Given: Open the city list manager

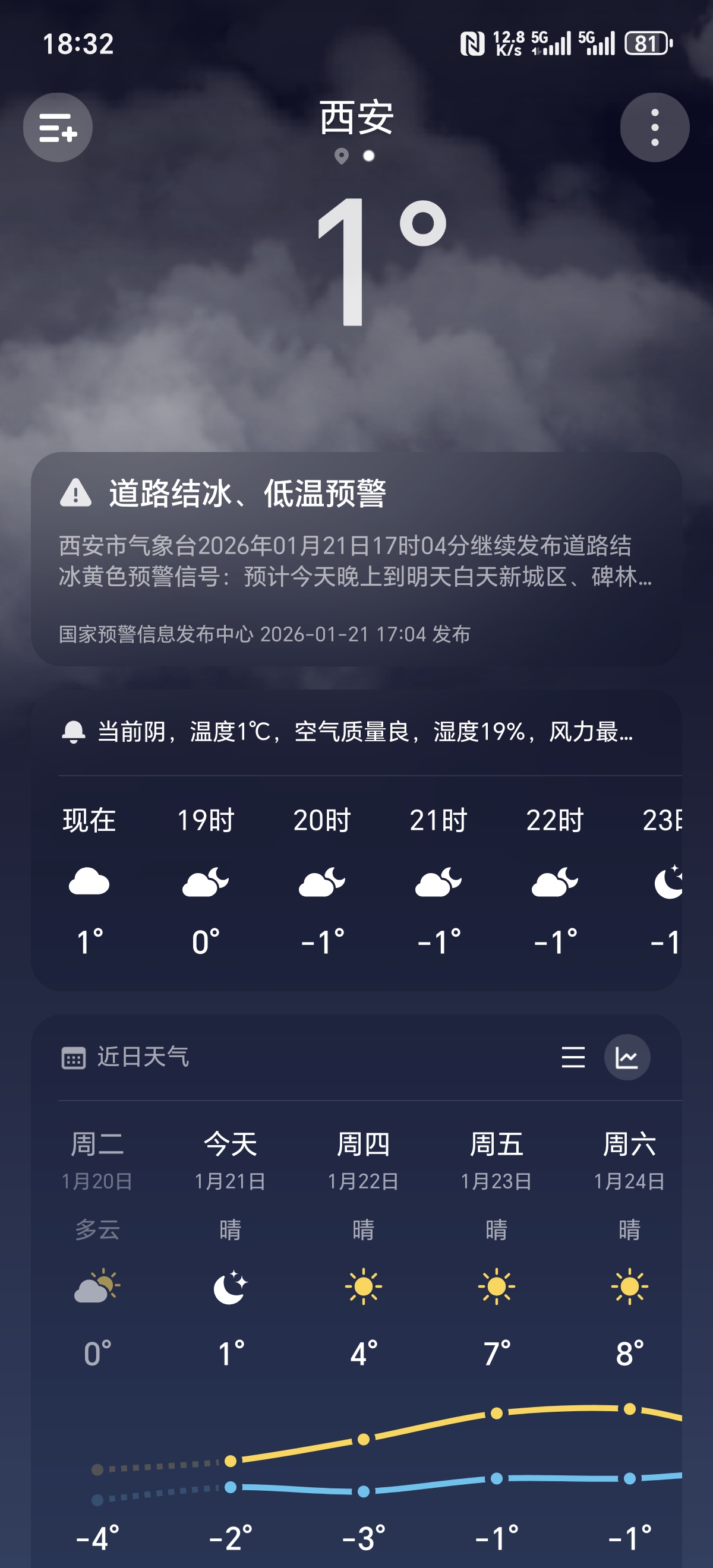Looking at the screenshot, I should [x=58, y=127].
